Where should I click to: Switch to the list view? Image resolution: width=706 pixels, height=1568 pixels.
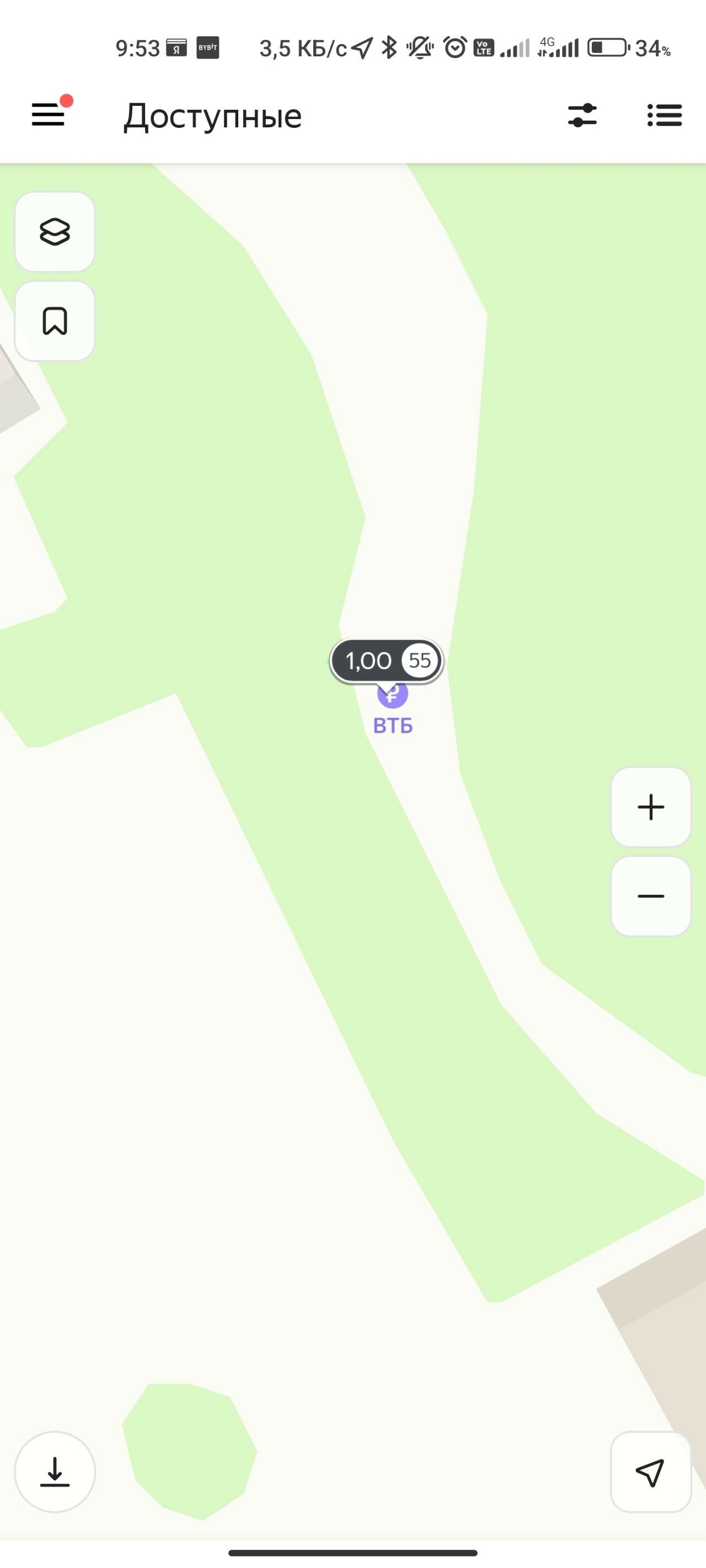[x=664, y=115]
